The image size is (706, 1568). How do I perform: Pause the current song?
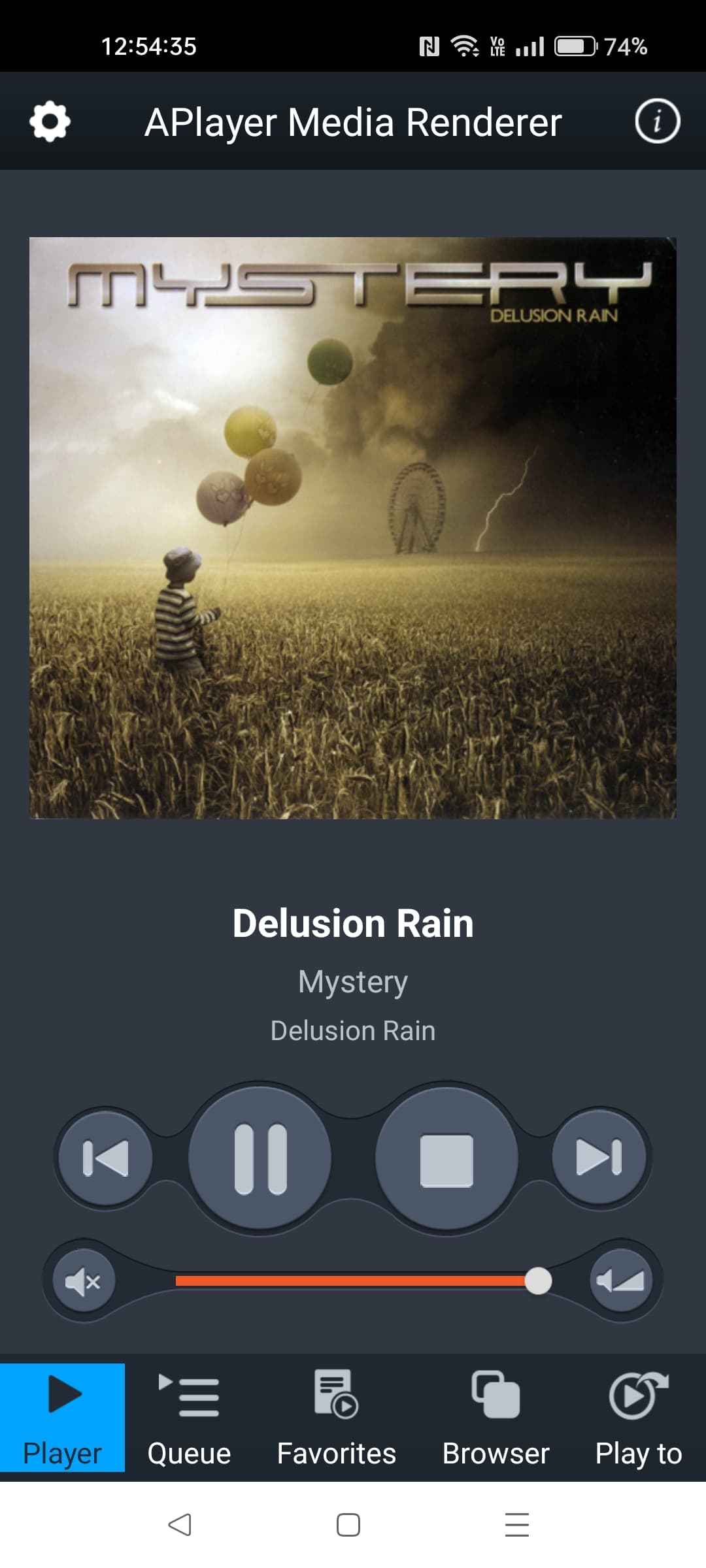[260, 1158]
